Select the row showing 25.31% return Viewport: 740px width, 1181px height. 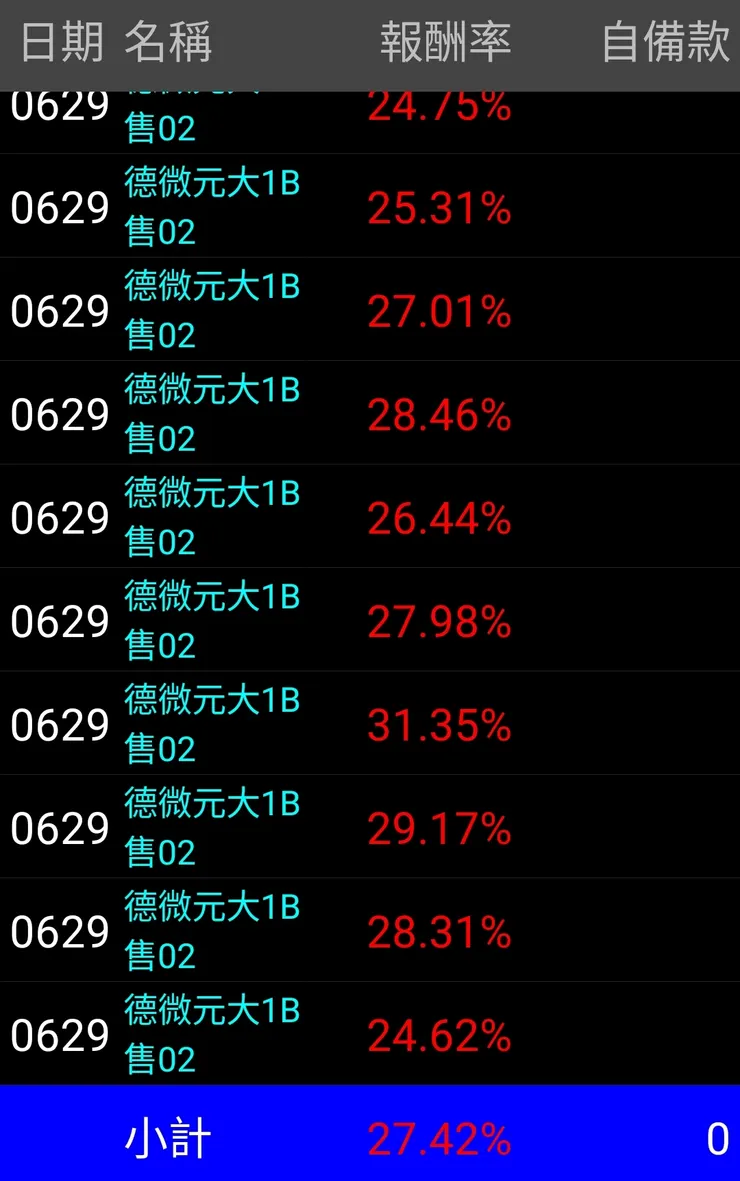pyautogui.click(x=370, y=207)
